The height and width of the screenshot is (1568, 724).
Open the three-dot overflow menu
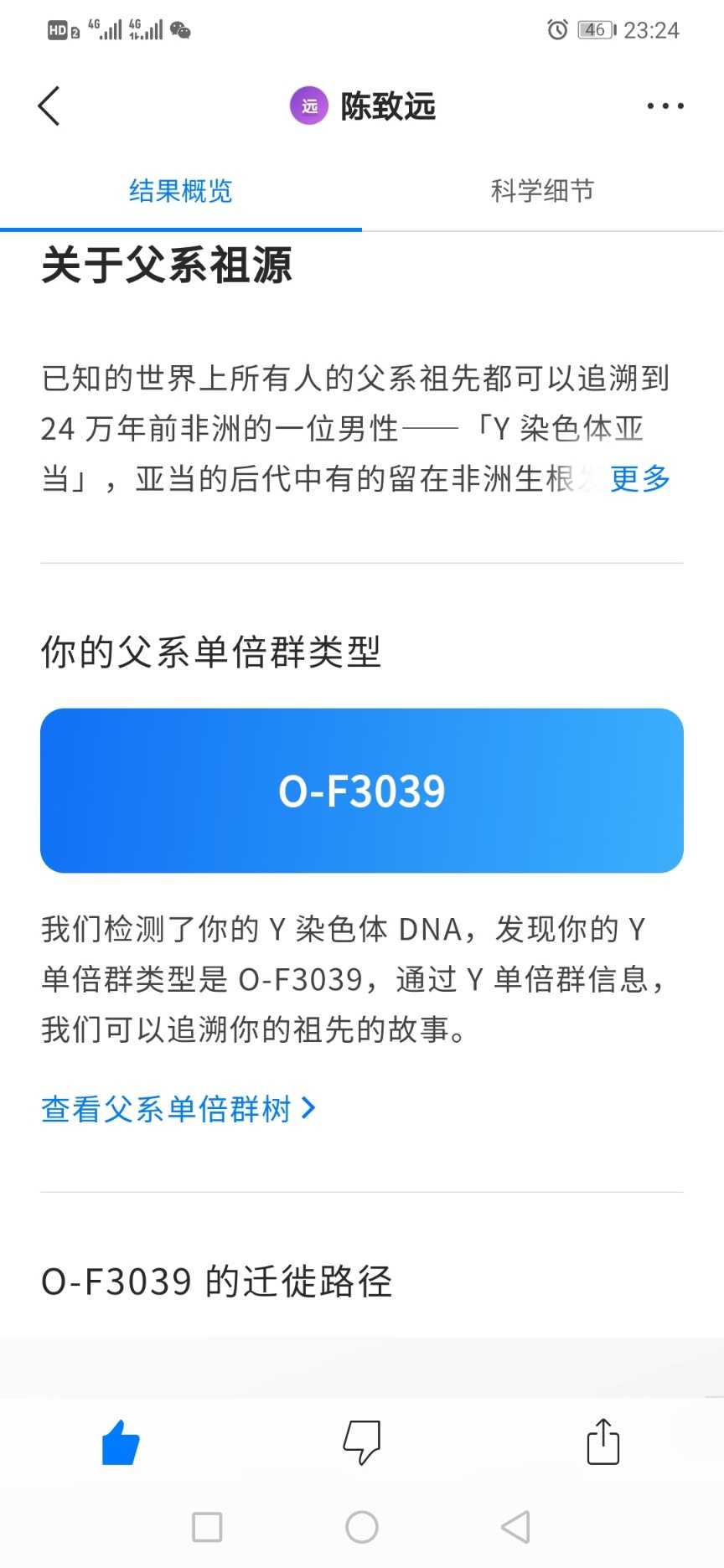tap(665, 106)
